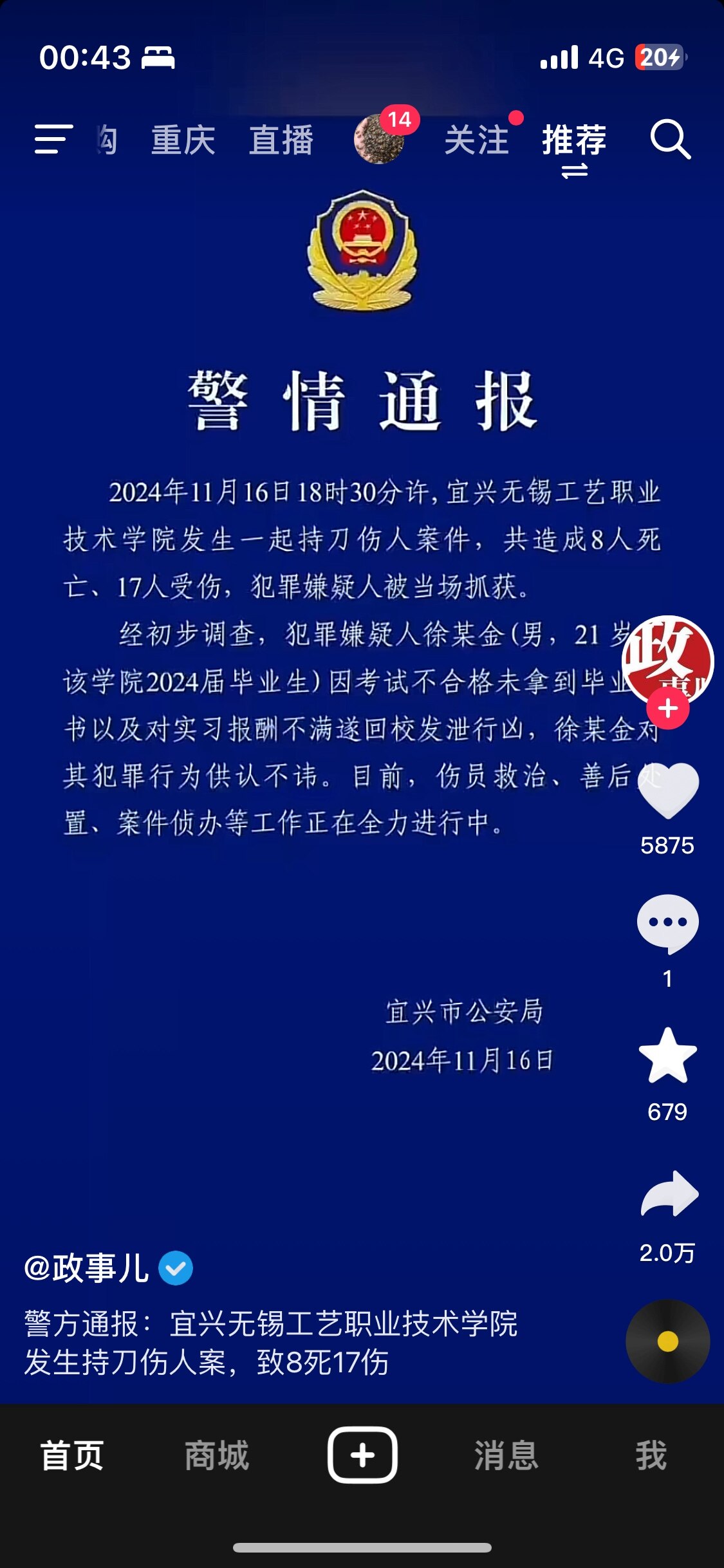Screen dimensions: 724x1568
Task: Go to the 首页 tab
Action: [x=72, y=1456]
